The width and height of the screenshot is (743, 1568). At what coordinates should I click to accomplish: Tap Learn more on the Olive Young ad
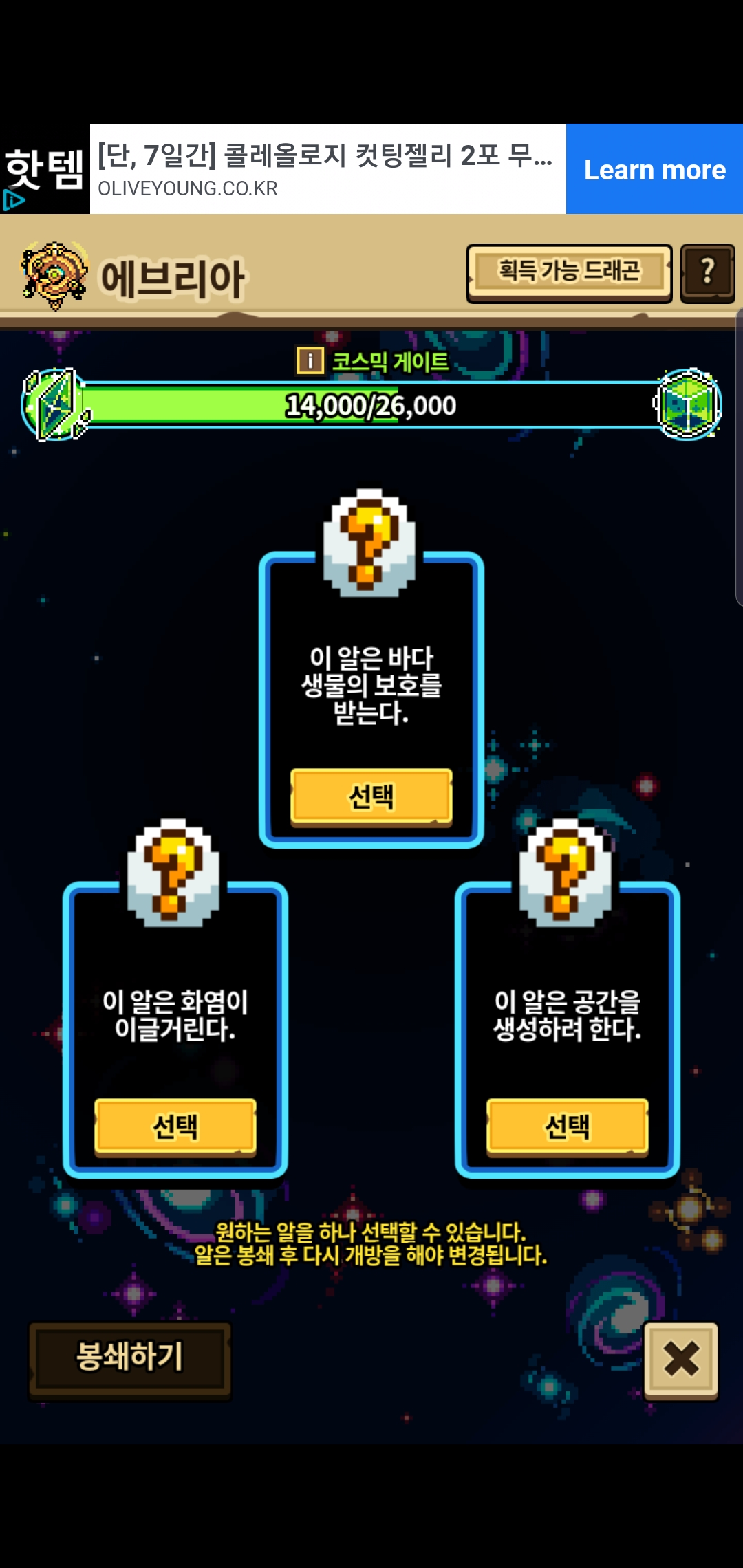point(654,169)
